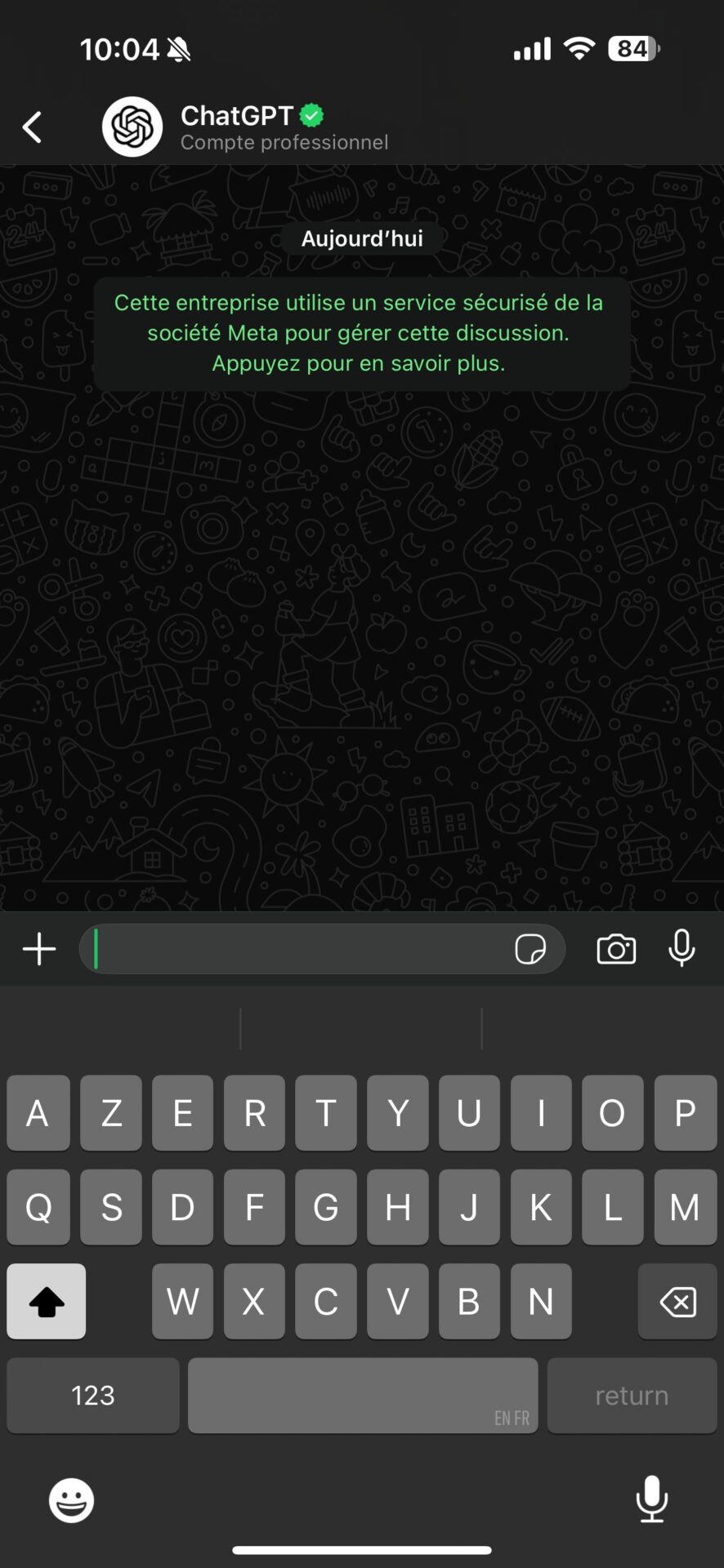Viewport: 724px width, 1568px height.
Task: Tap the Meta secure service notice
Action: pyautogui.click(x=361, y=333)
